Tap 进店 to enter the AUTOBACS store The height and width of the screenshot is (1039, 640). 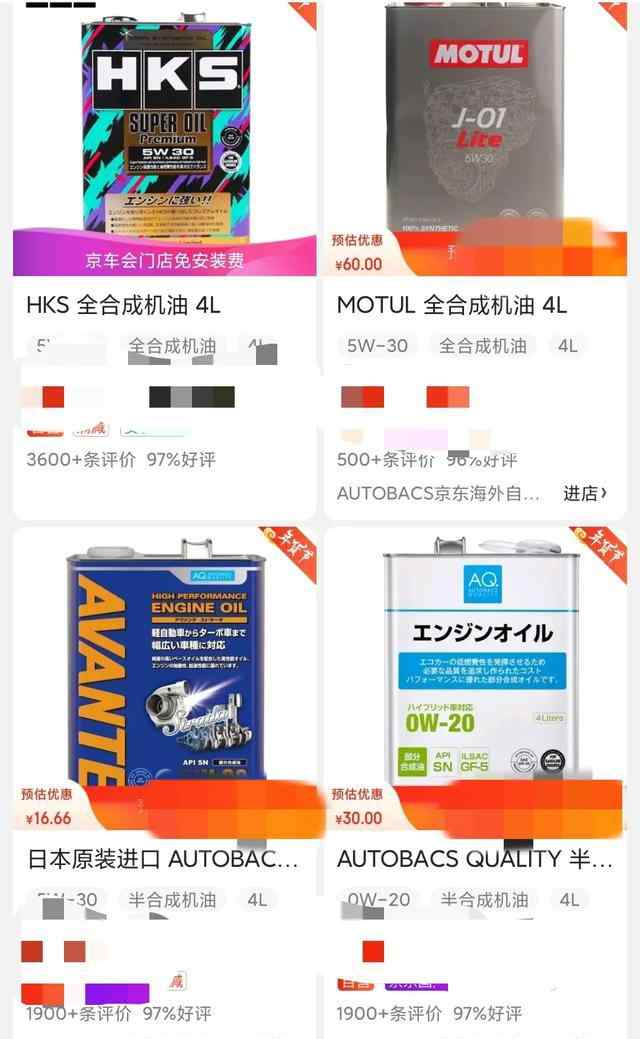pyautogui.click(x=584, y=493)
